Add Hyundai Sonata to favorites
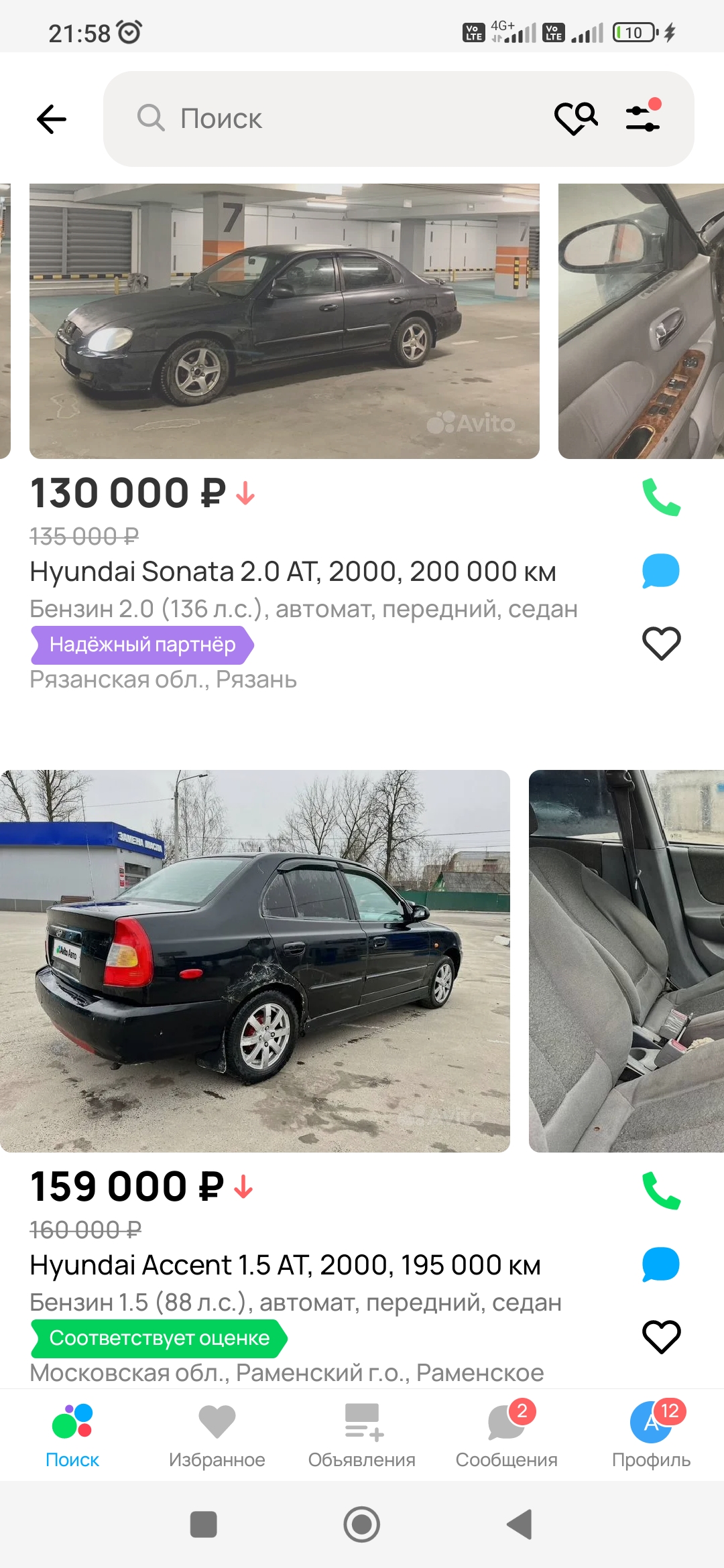Viewport: 724px width, 1568px height. 662,643
